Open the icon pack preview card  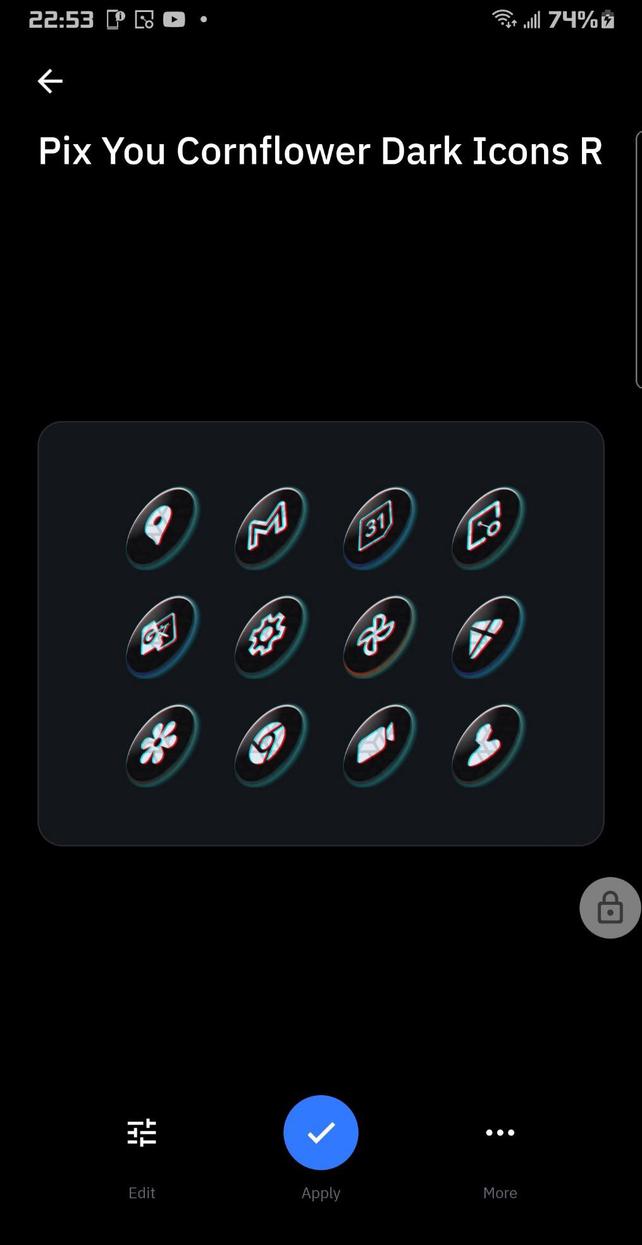[x=321, y=633]
